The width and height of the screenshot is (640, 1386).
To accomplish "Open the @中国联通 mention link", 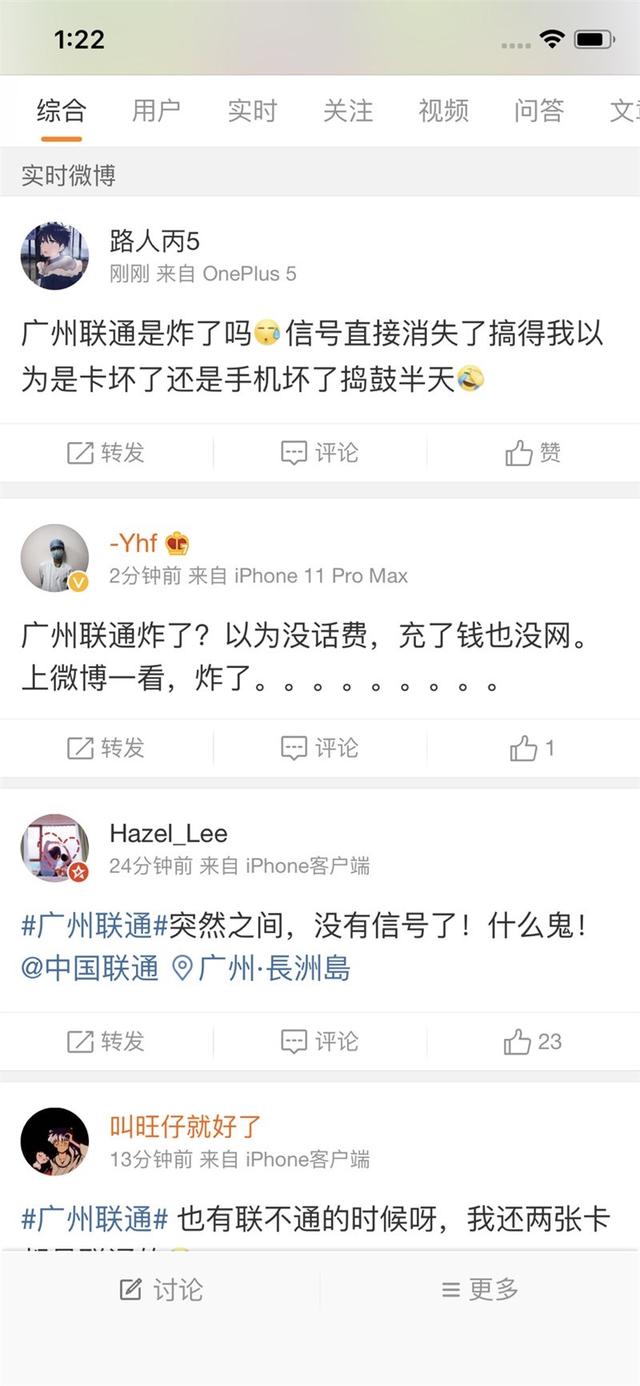I will point(90,968).
